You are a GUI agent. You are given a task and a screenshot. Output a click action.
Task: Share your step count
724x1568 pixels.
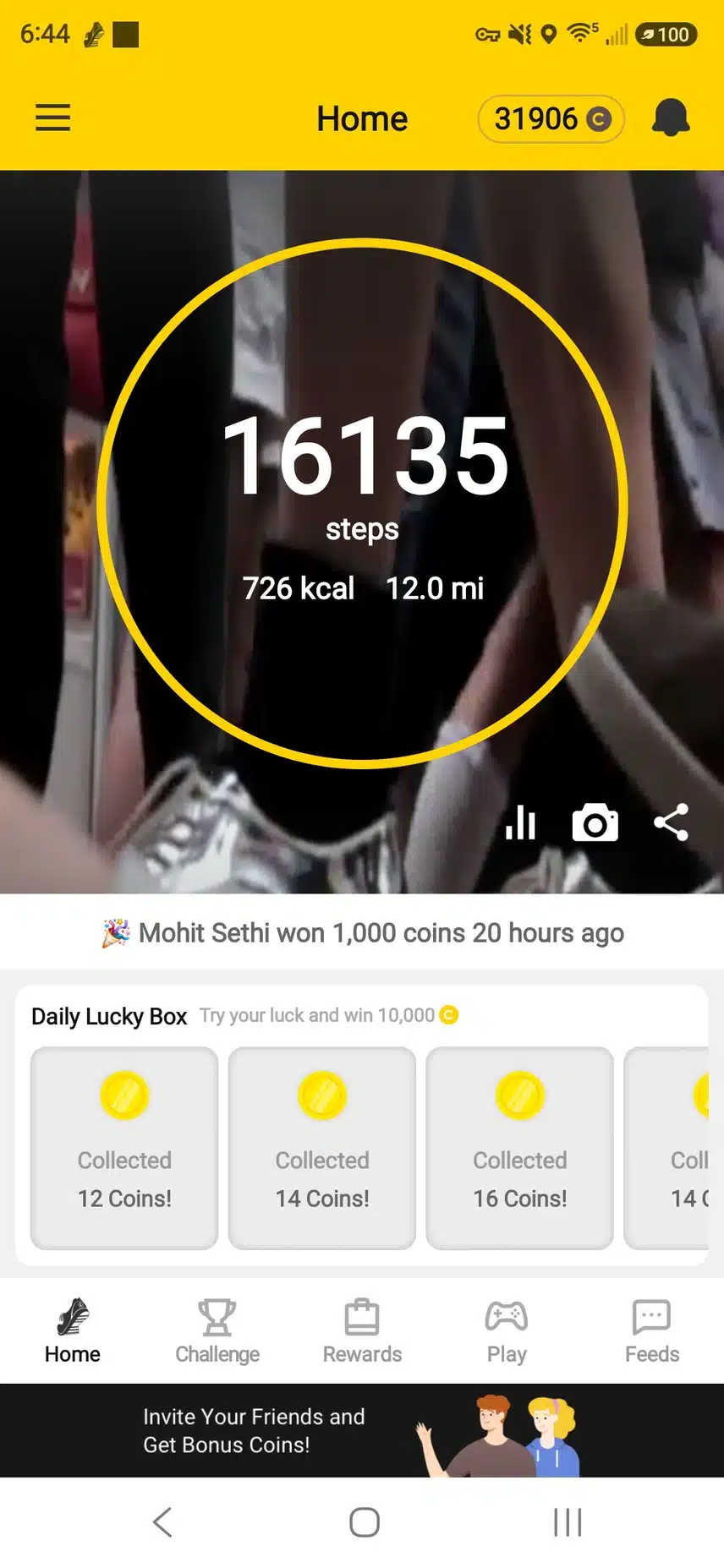672,822
